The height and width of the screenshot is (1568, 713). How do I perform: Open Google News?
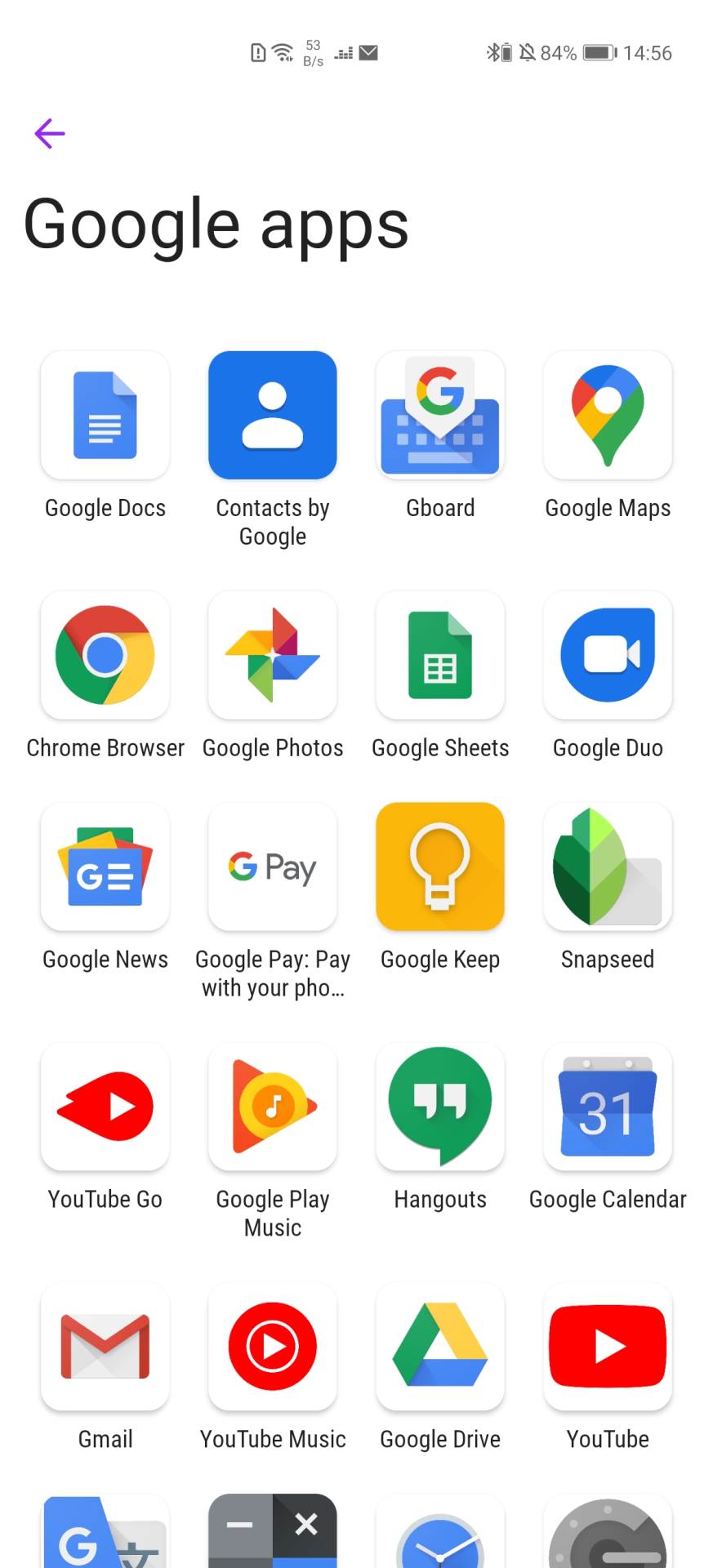105,866
